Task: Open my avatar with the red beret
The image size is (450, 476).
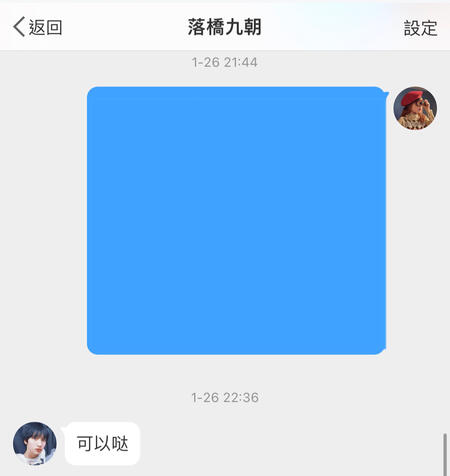Action: (415, 108)
